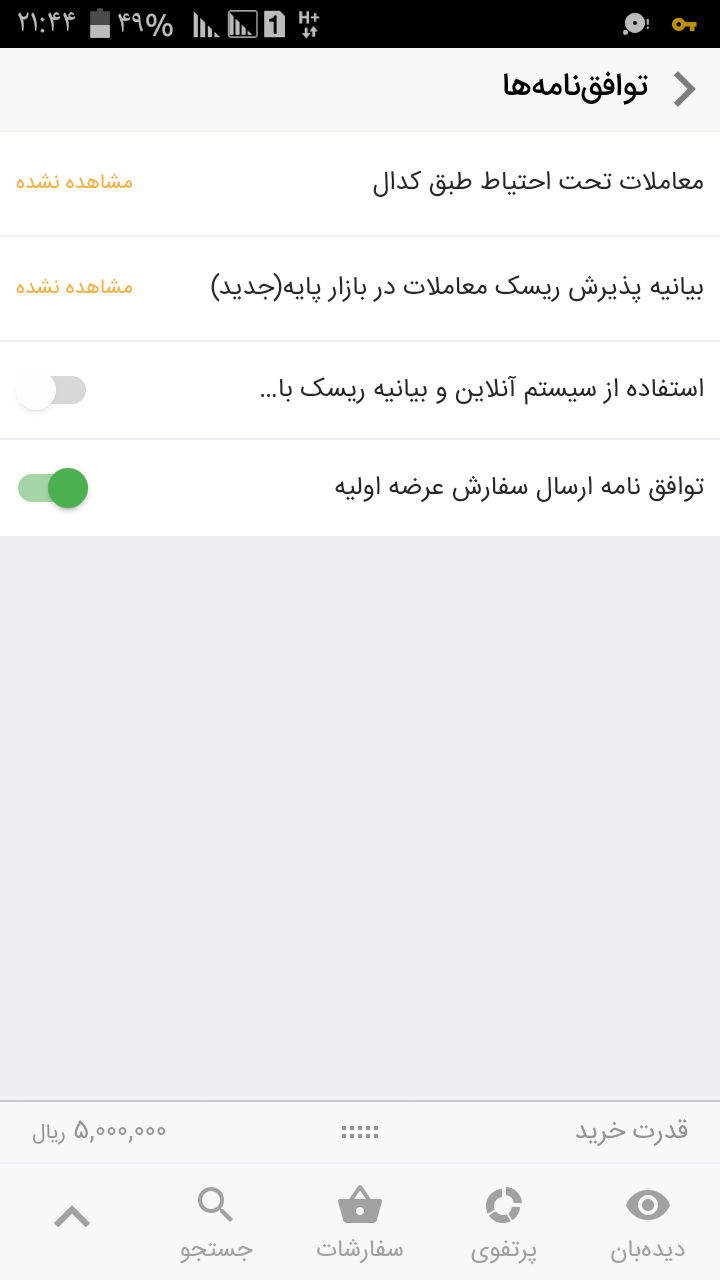Disable توافق نامه ارسال سفارش عرضه اولیه switch
This screenshot has height=1280, width=720.
(54, 488)
